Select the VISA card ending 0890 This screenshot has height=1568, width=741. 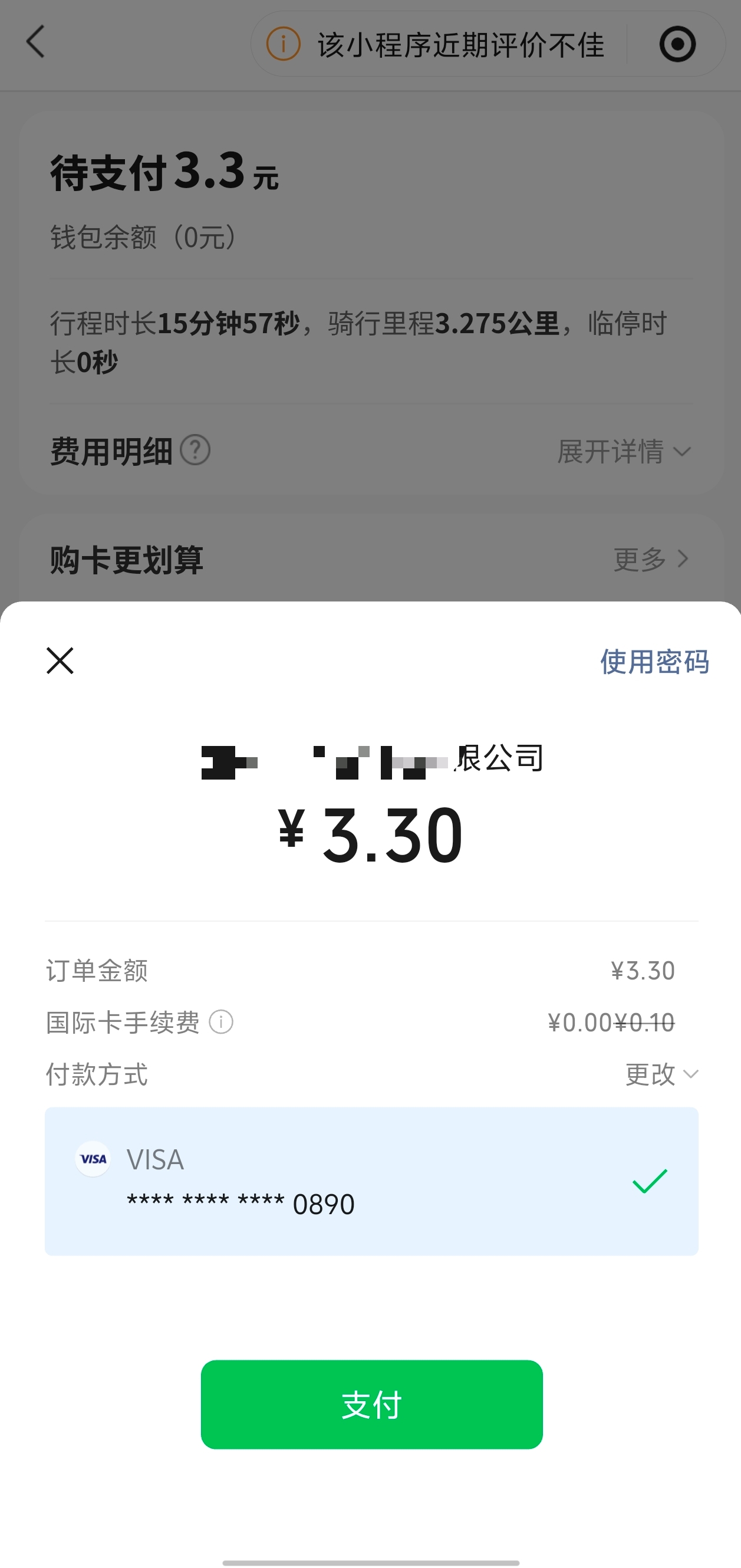point(371,1182)
